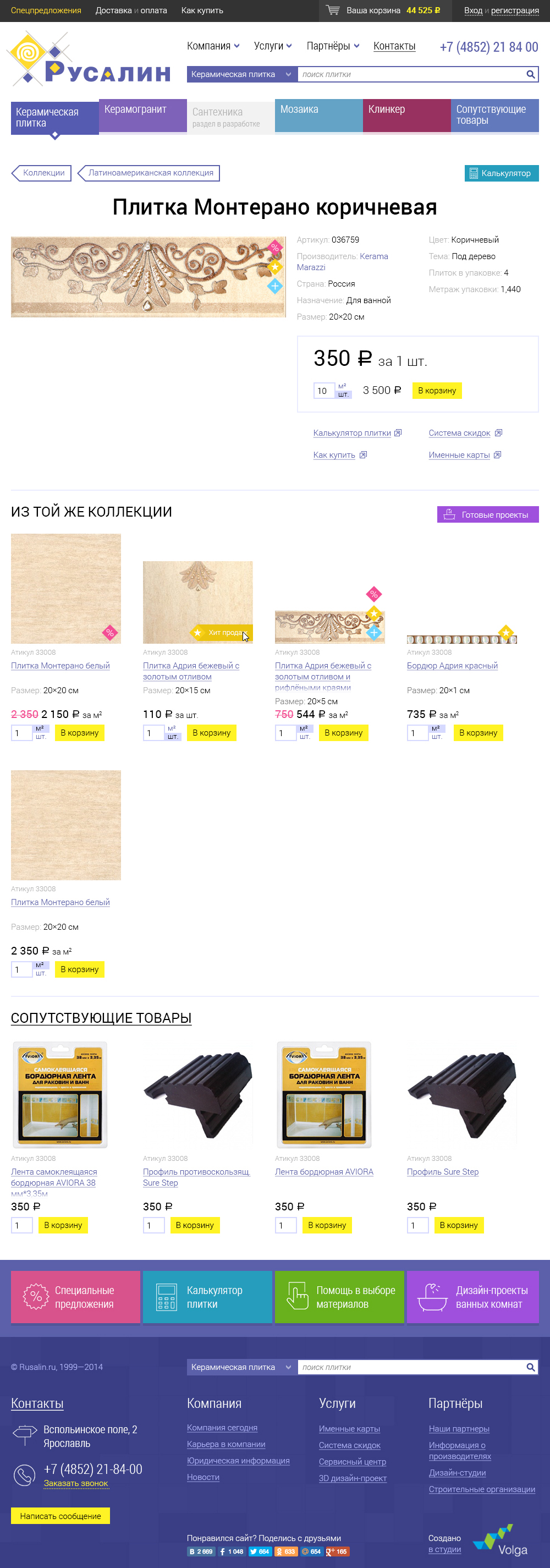Open the Контакты page link
Screen dimensions: 550x1568
[394, 46]
